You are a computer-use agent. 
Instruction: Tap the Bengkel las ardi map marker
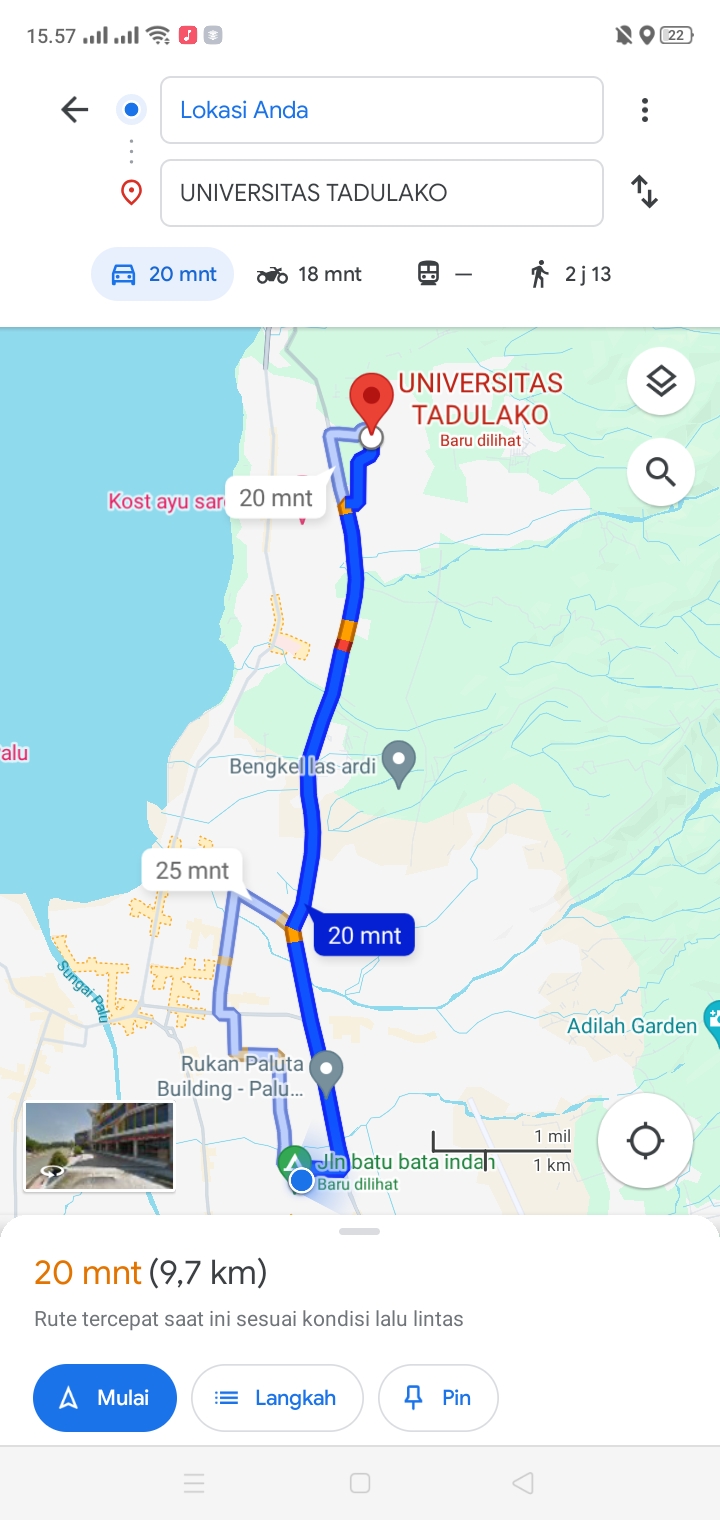pyautogui.click(x=399, y=765)
